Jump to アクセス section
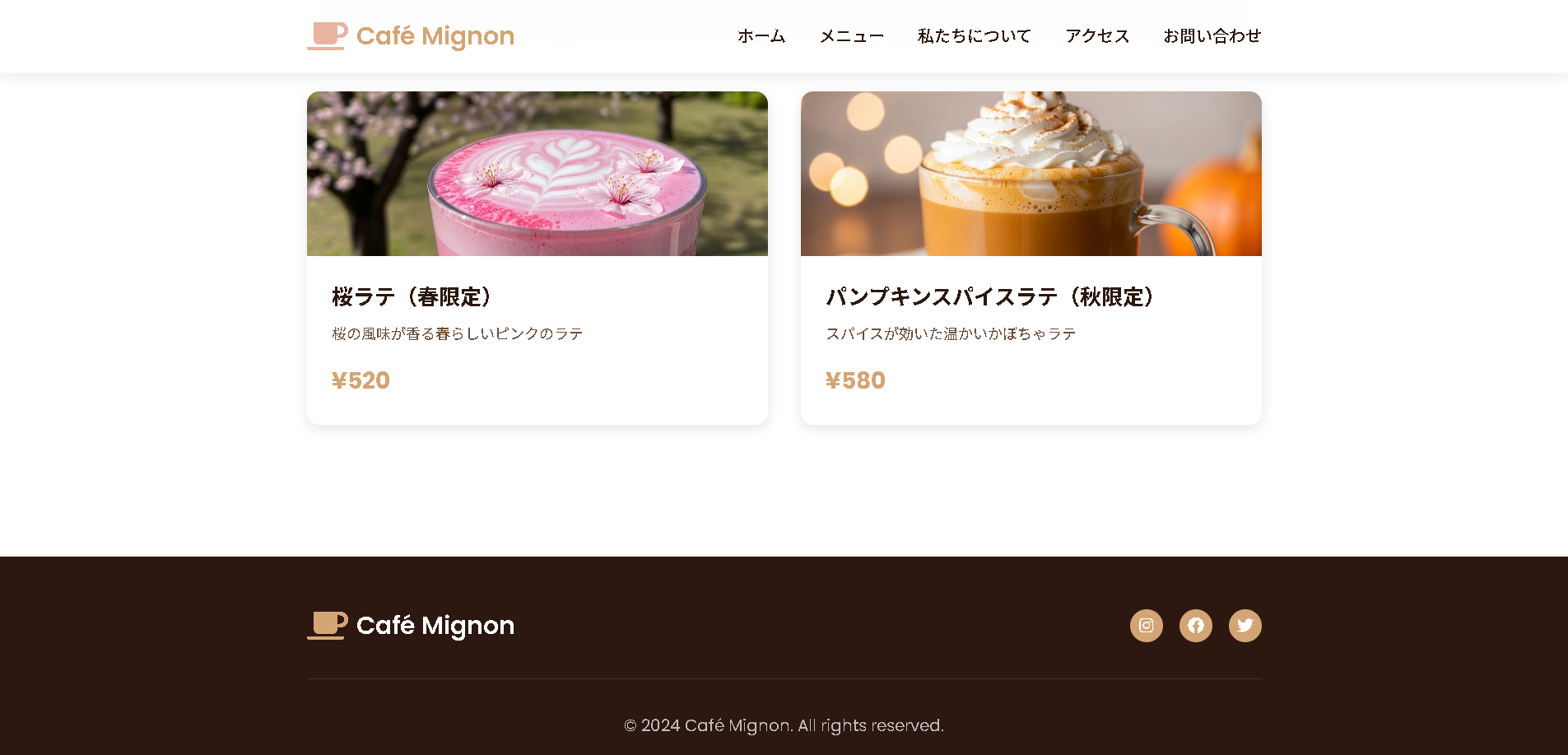This screenshot has width=1568, height=755. coord(1096,36)
